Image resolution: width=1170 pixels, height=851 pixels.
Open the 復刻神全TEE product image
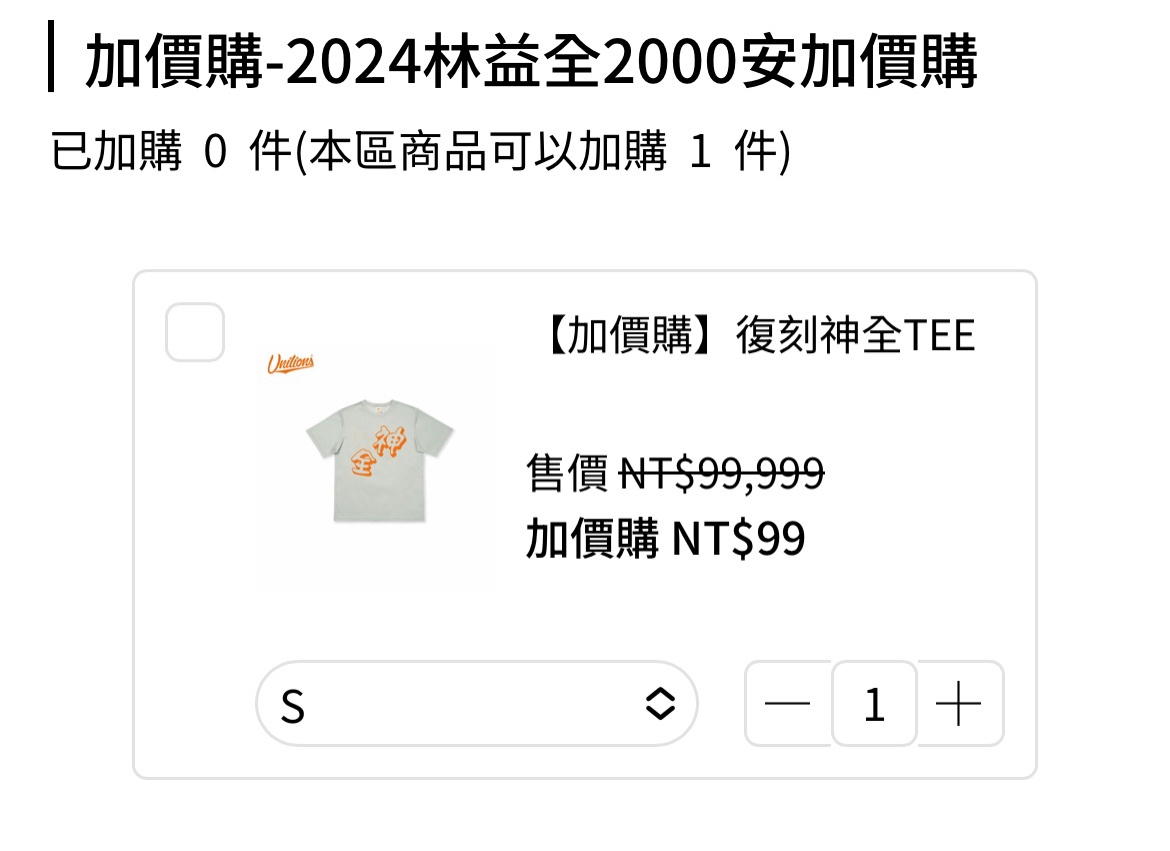[x=378, y=466]
